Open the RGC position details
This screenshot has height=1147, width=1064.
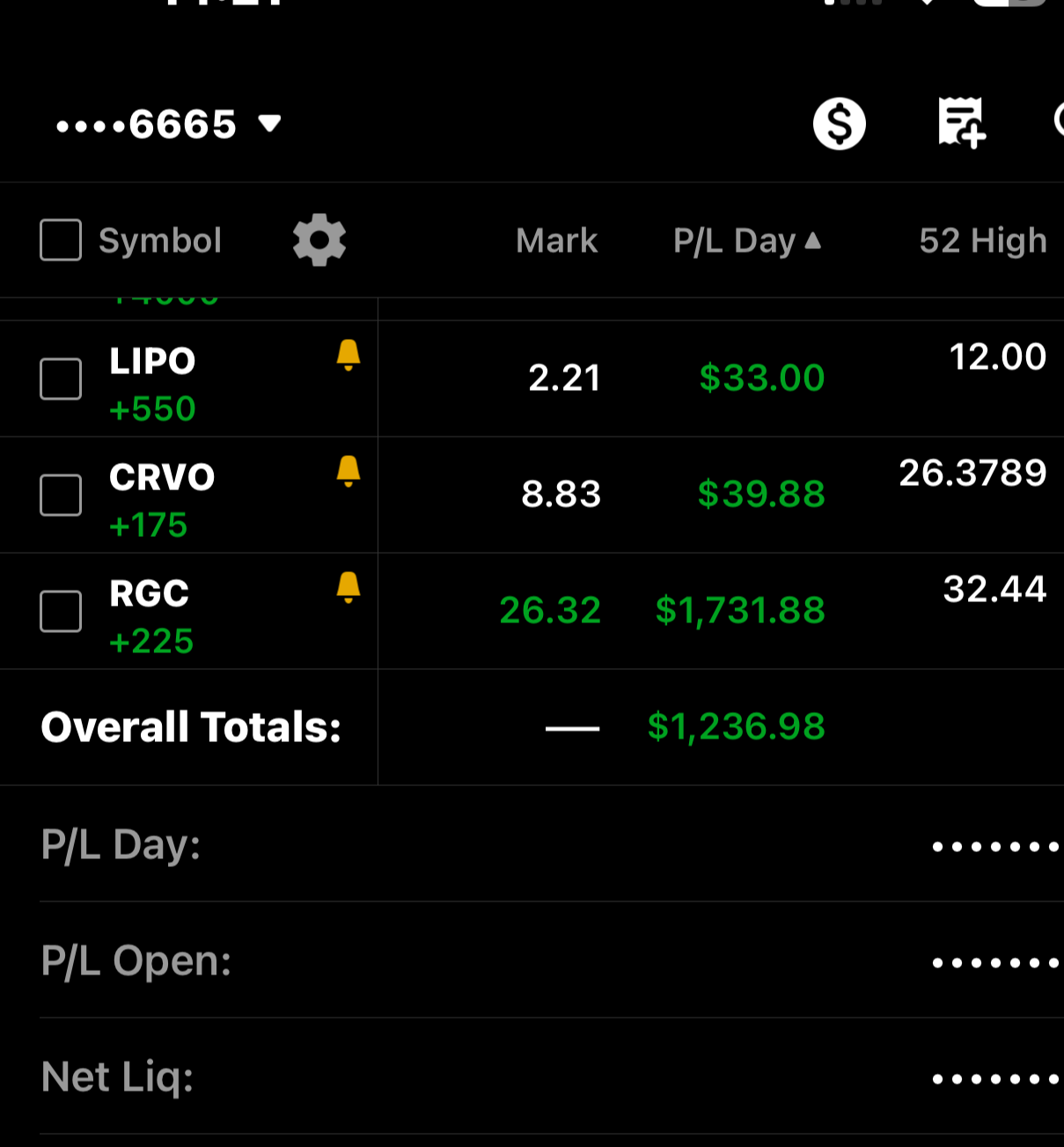(150, 594)
